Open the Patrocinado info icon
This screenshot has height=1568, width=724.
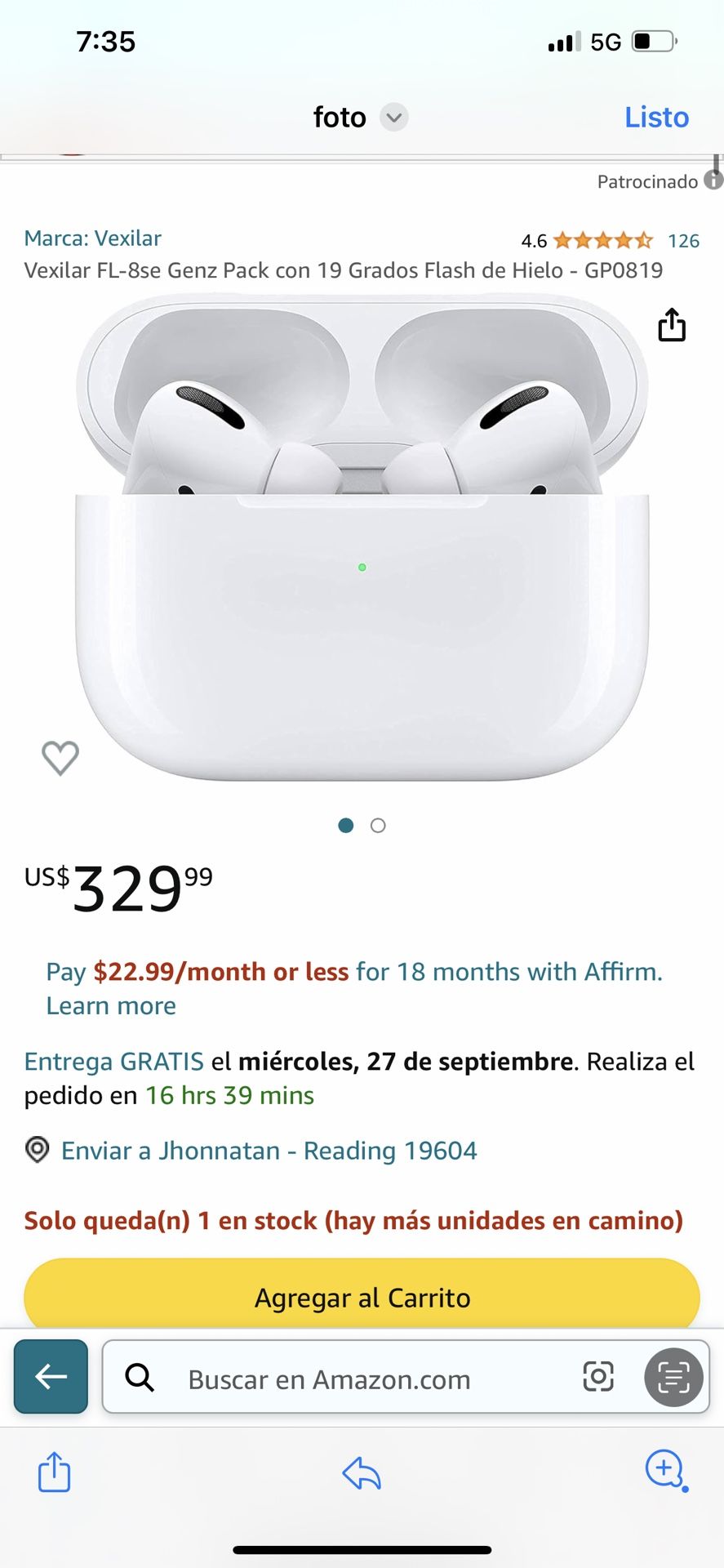(713, 180)
